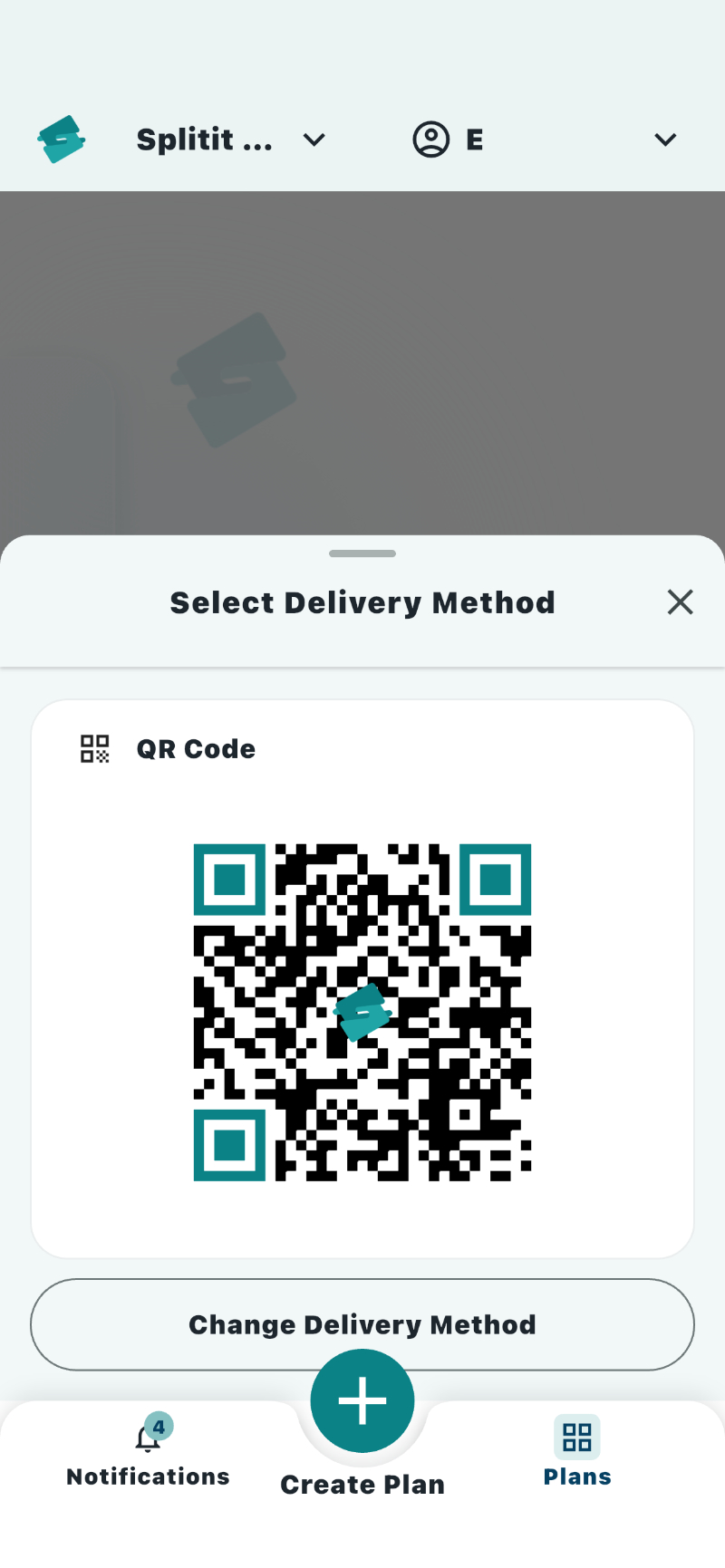This screenshot has width=725, height=1568.
Task: Open the profile avatar icon
Action: pyautogui.click(x=431, y=139)
